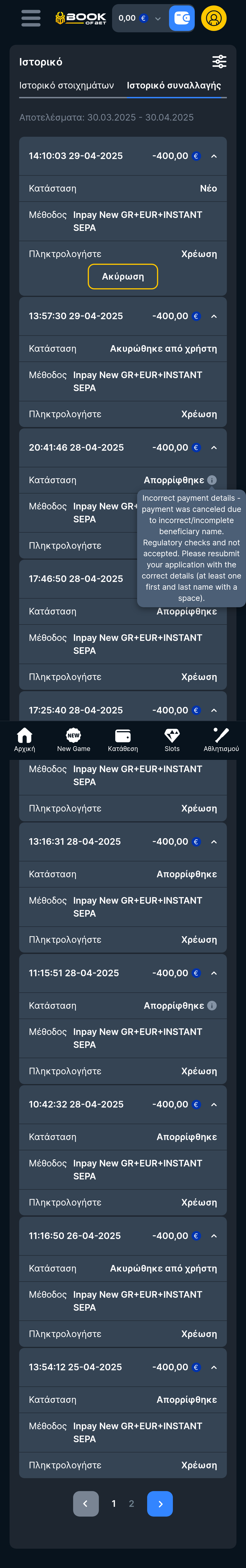Image resolution: width=246 pixels, height=1568 pixels.
Task: Open the history filter settings icon
Action: pyautogui.click(x=219, y=61)
